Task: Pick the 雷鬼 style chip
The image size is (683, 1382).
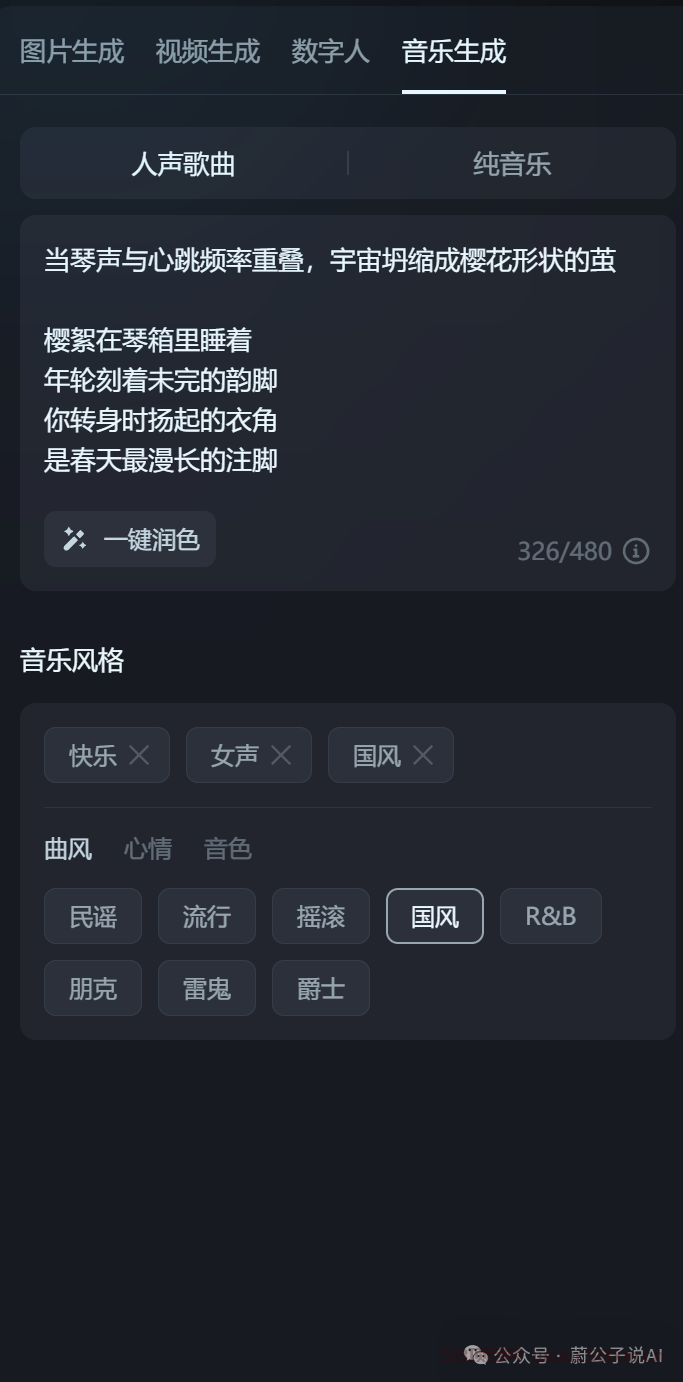Action: point(207,988)
